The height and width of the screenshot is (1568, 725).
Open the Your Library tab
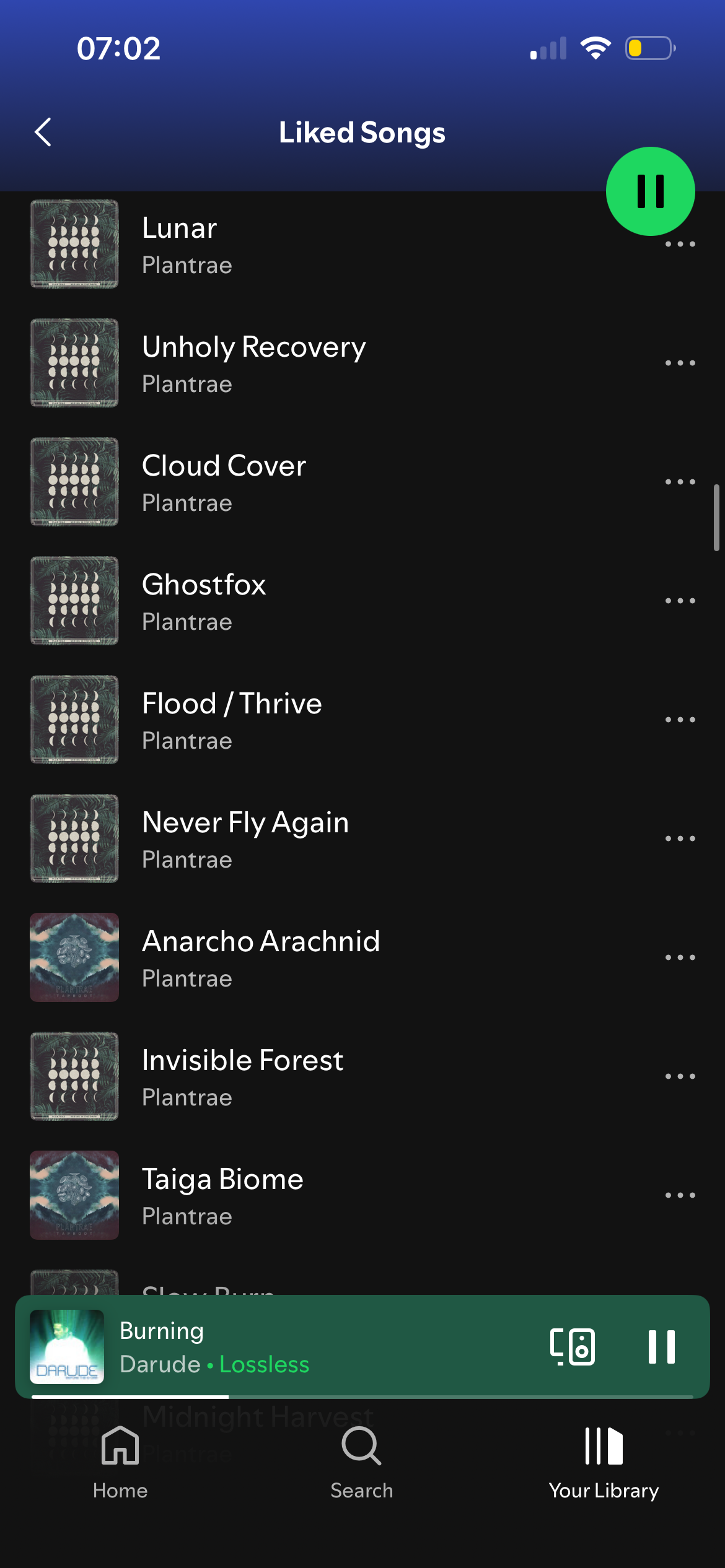[604, 1463]
